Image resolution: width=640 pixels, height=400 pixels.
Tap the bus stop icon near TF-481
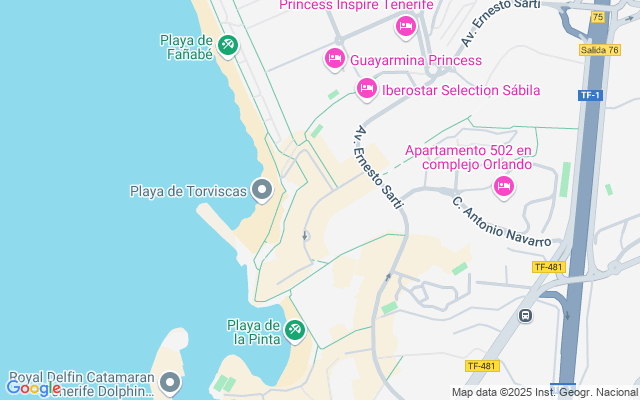525,316
